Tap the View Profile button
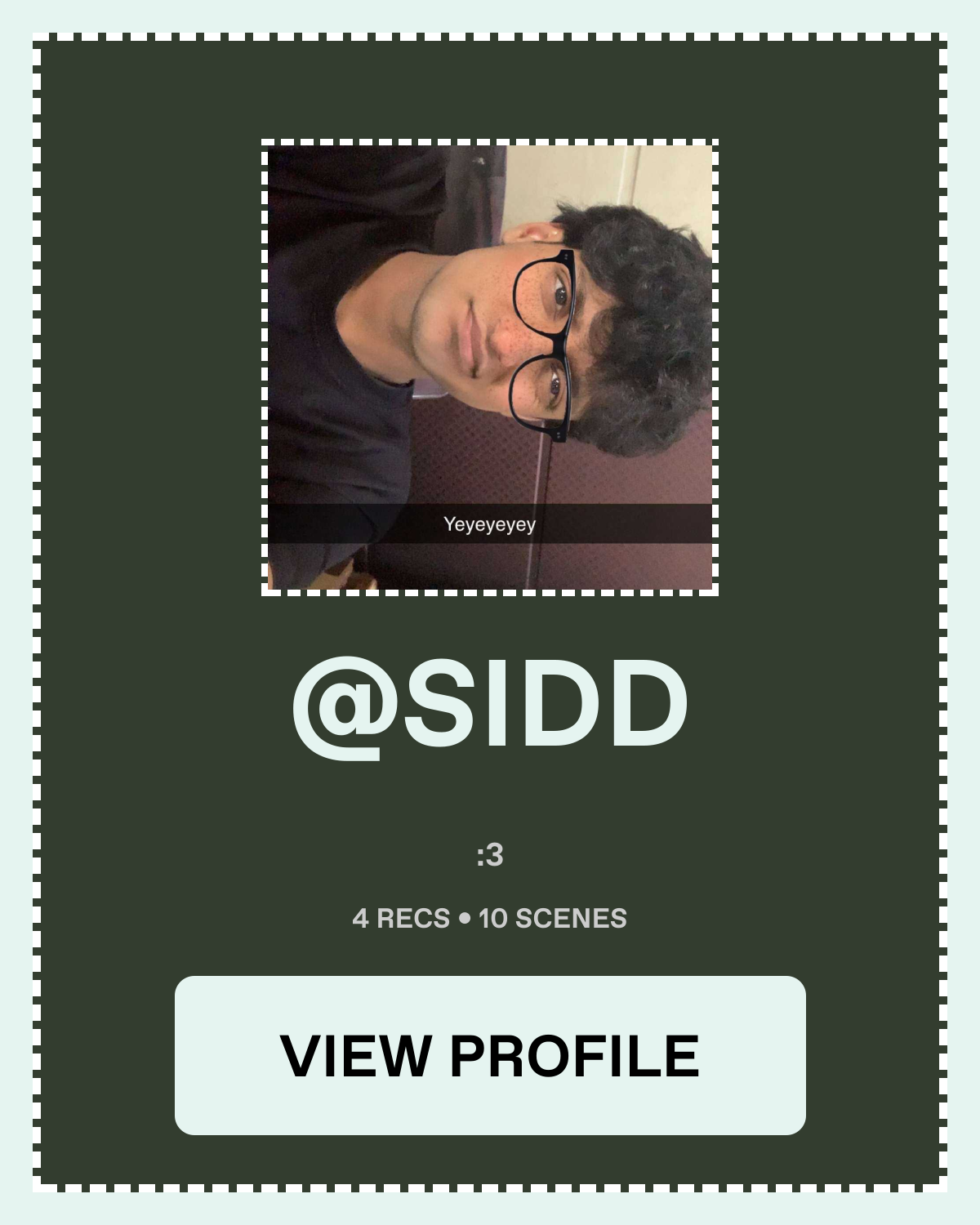 [490, 1055]
